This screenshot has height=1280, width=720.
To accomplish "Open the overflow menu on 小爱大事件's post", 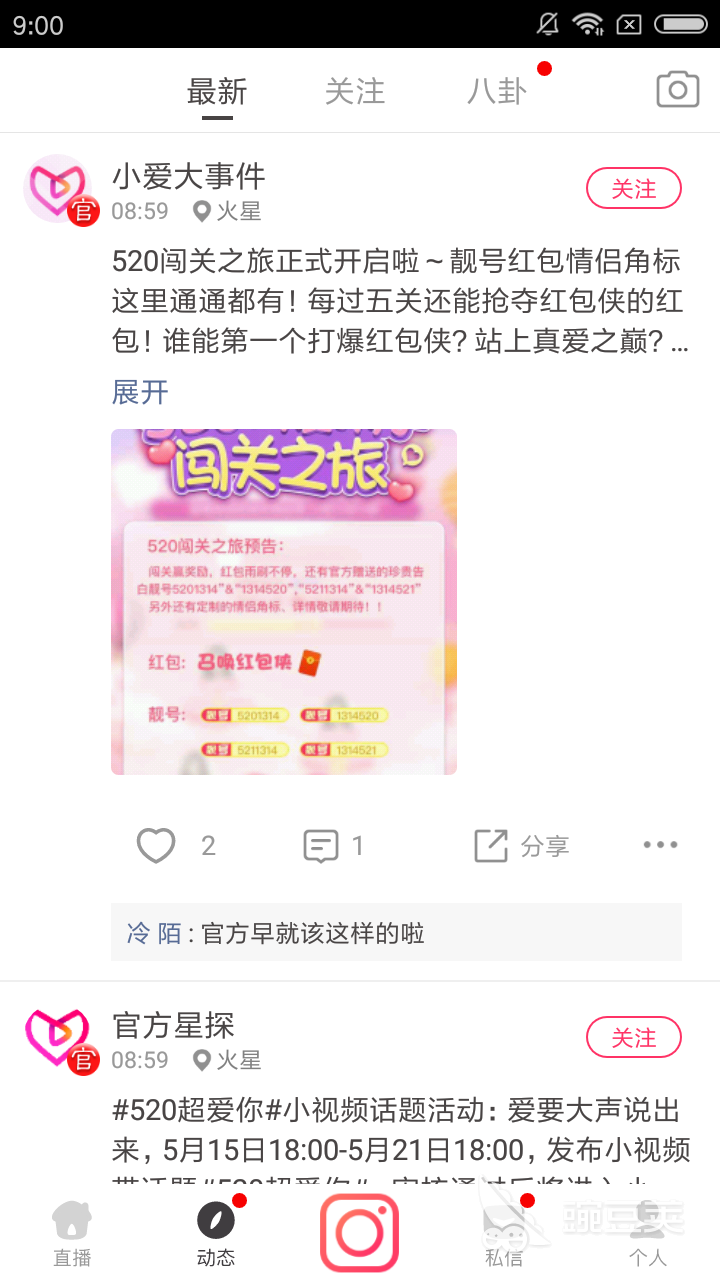I will 660,846.
